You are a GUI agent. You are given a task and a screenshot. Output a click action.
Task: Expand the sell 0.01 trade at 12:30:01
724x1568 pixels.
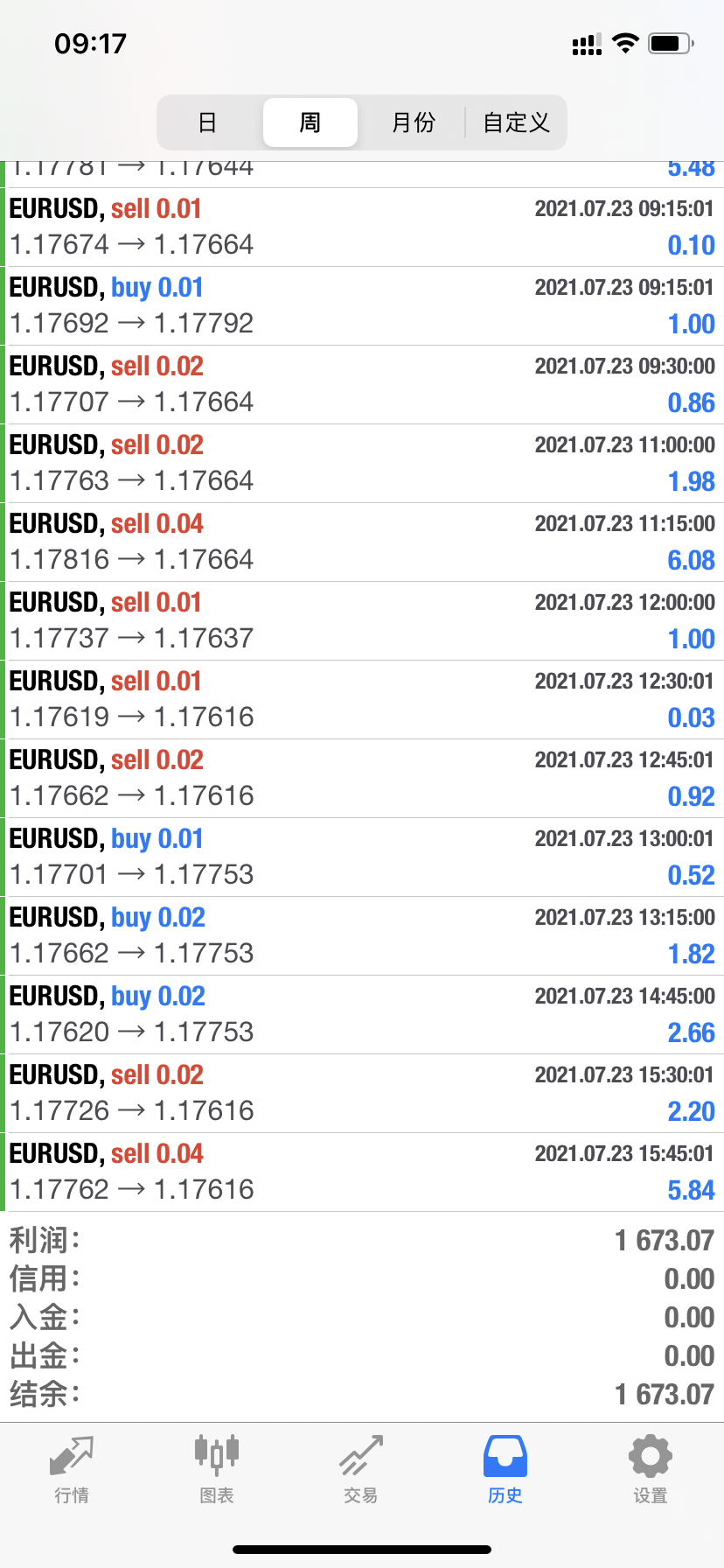[362, 700]
